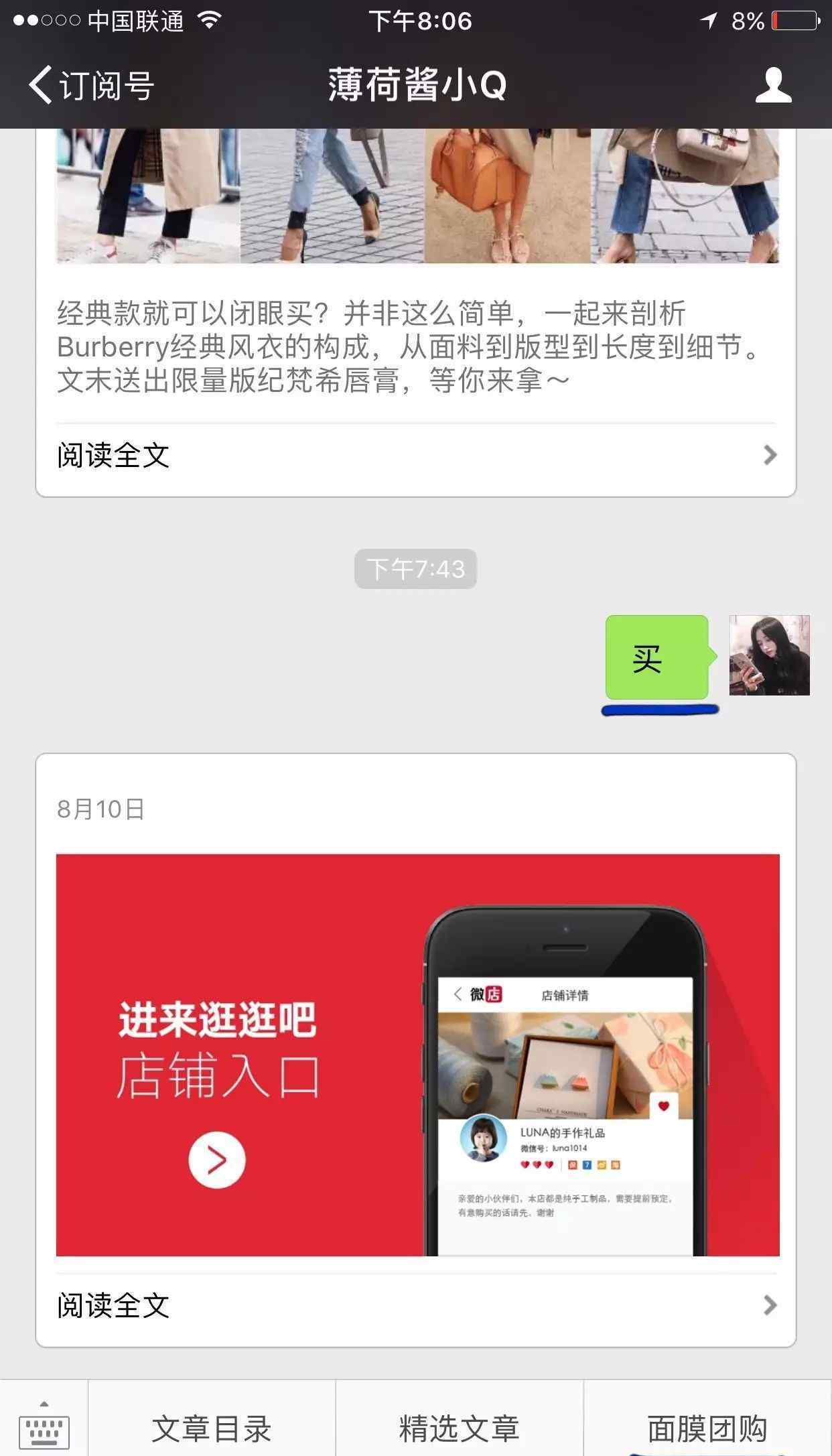Open the Burberry trench coat article image
This screenshot has width=832, height=1456.
pos(417,196)
